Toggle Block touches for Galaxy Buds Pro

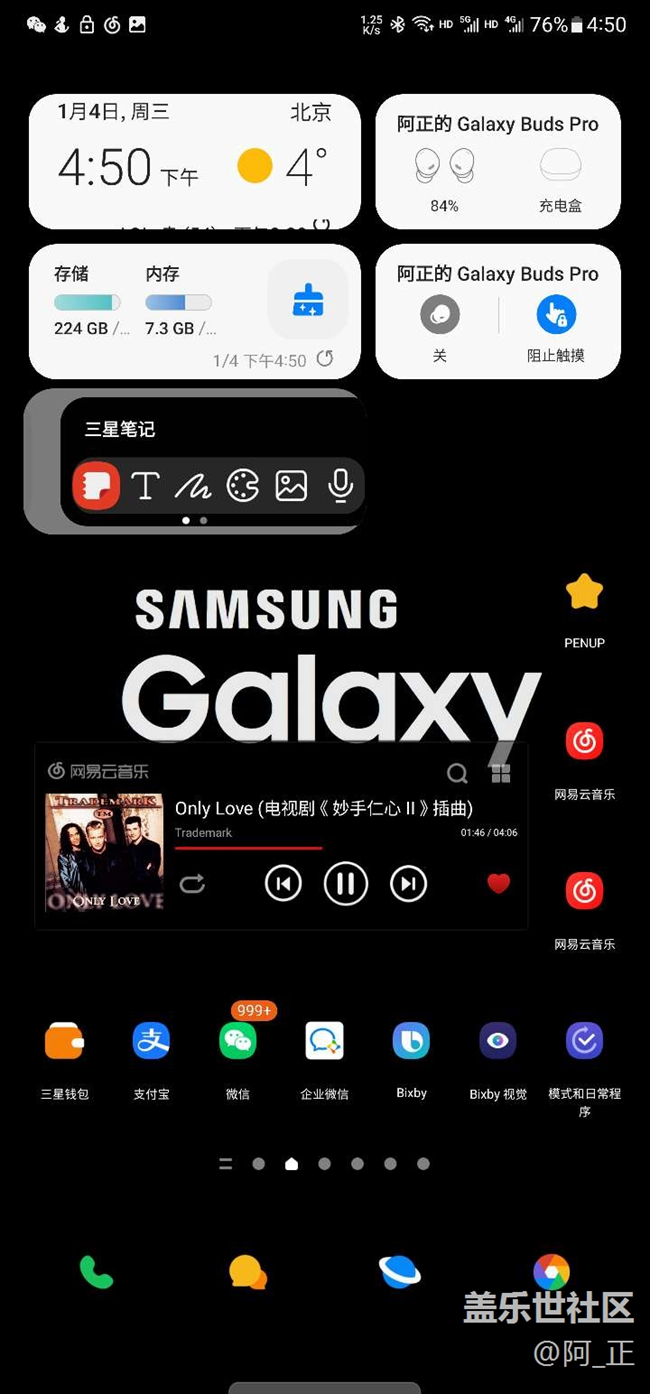[556, 315]
